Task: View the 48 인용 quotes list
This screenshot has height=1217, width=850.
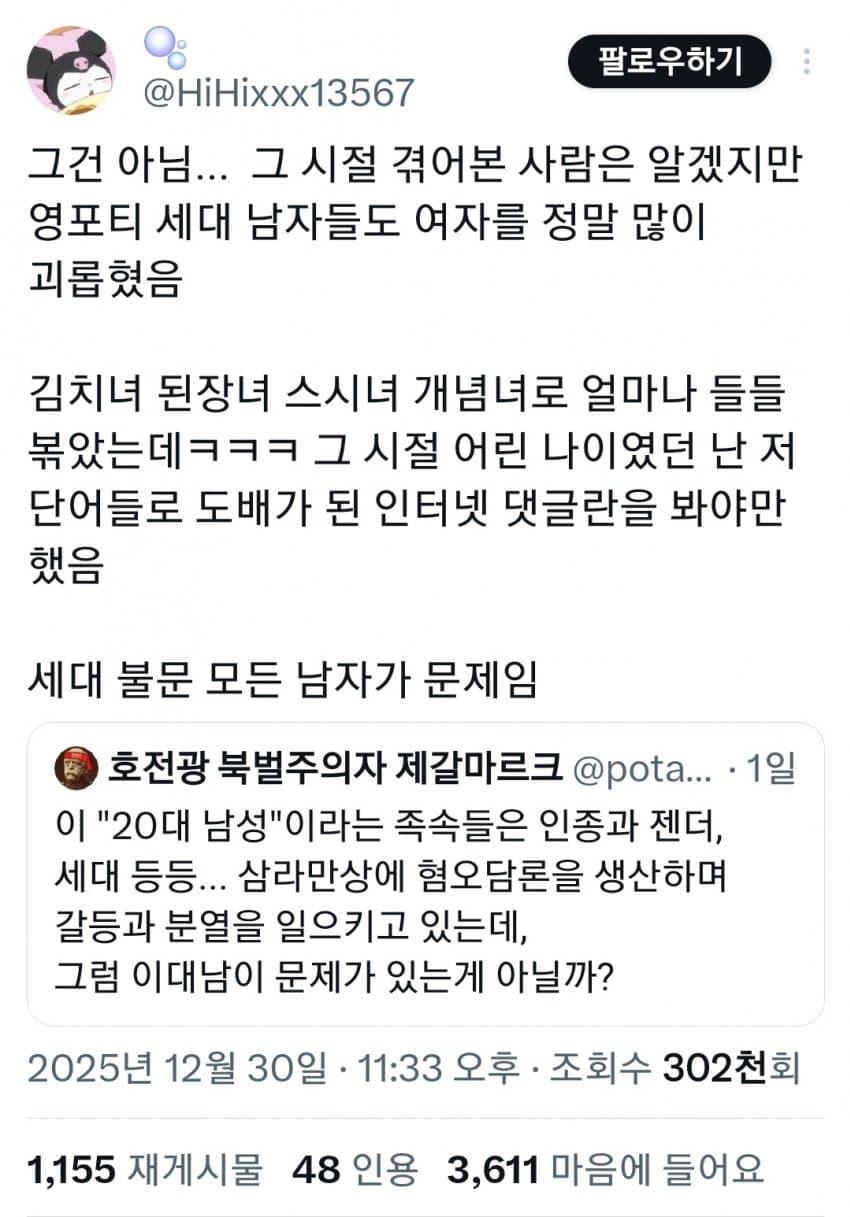Action: click(355, 1167)
